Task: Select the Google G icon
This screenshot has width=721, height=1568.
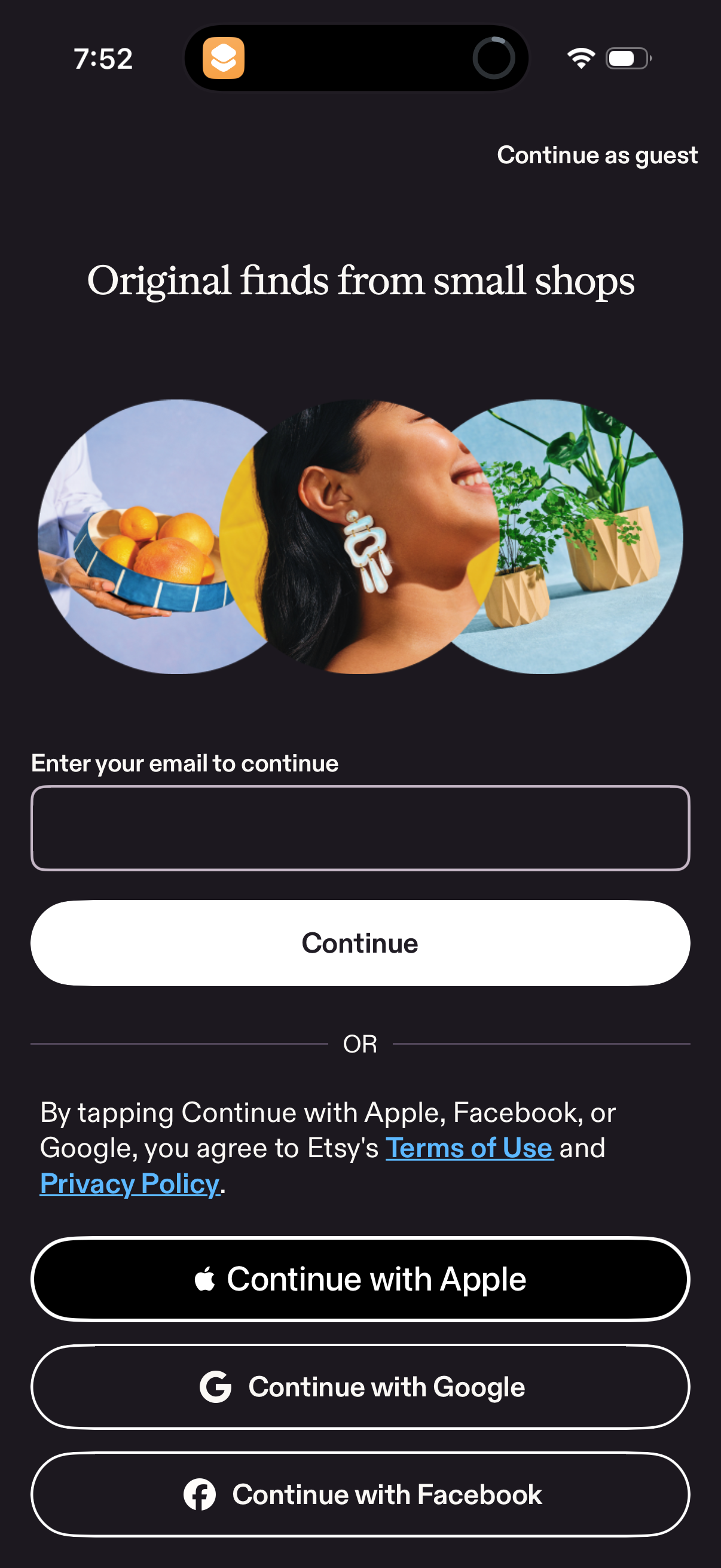Action: tap(216, 1386)
